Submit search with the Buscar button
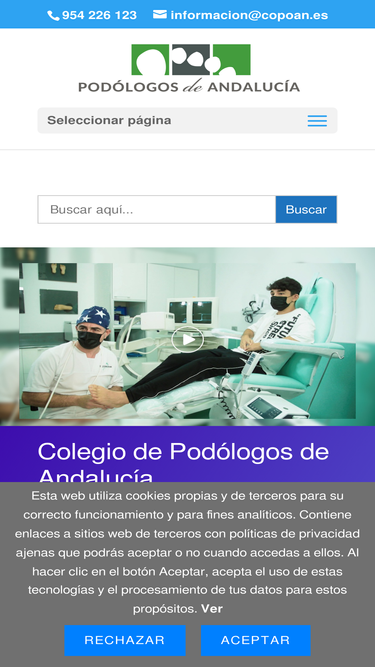The height and width of the screenshot is (667, 375). [x=306, y=209]
